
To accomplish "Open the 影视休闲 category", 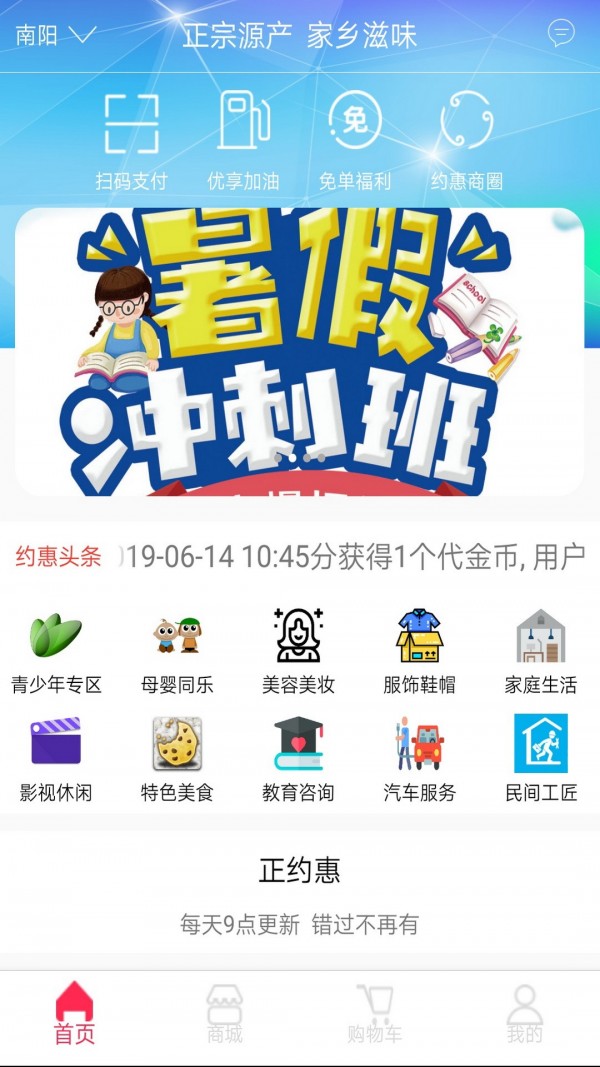I will coord(56,759).
